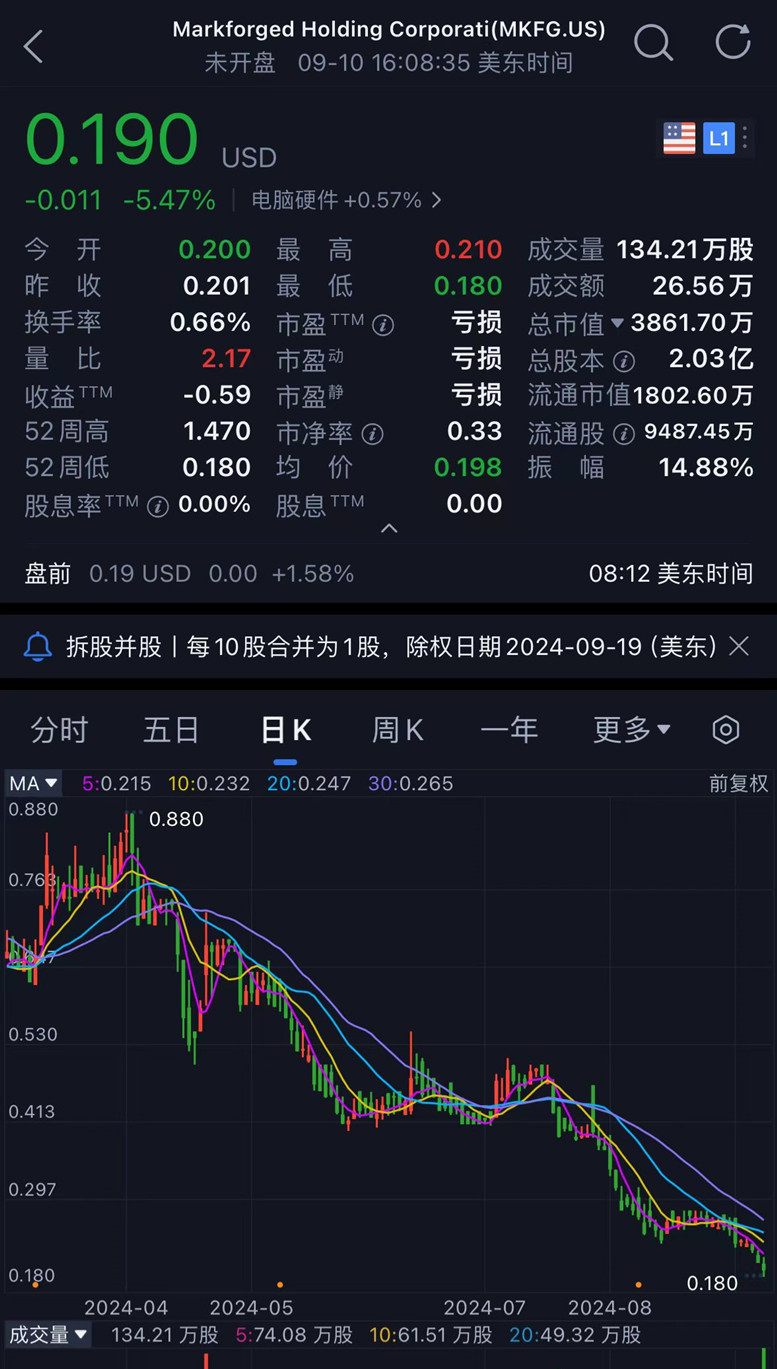Image resolution: width=777 pixels, height=1369 pixels.
Task: Switch to the 周K chart tab
Action: point(397,730)
